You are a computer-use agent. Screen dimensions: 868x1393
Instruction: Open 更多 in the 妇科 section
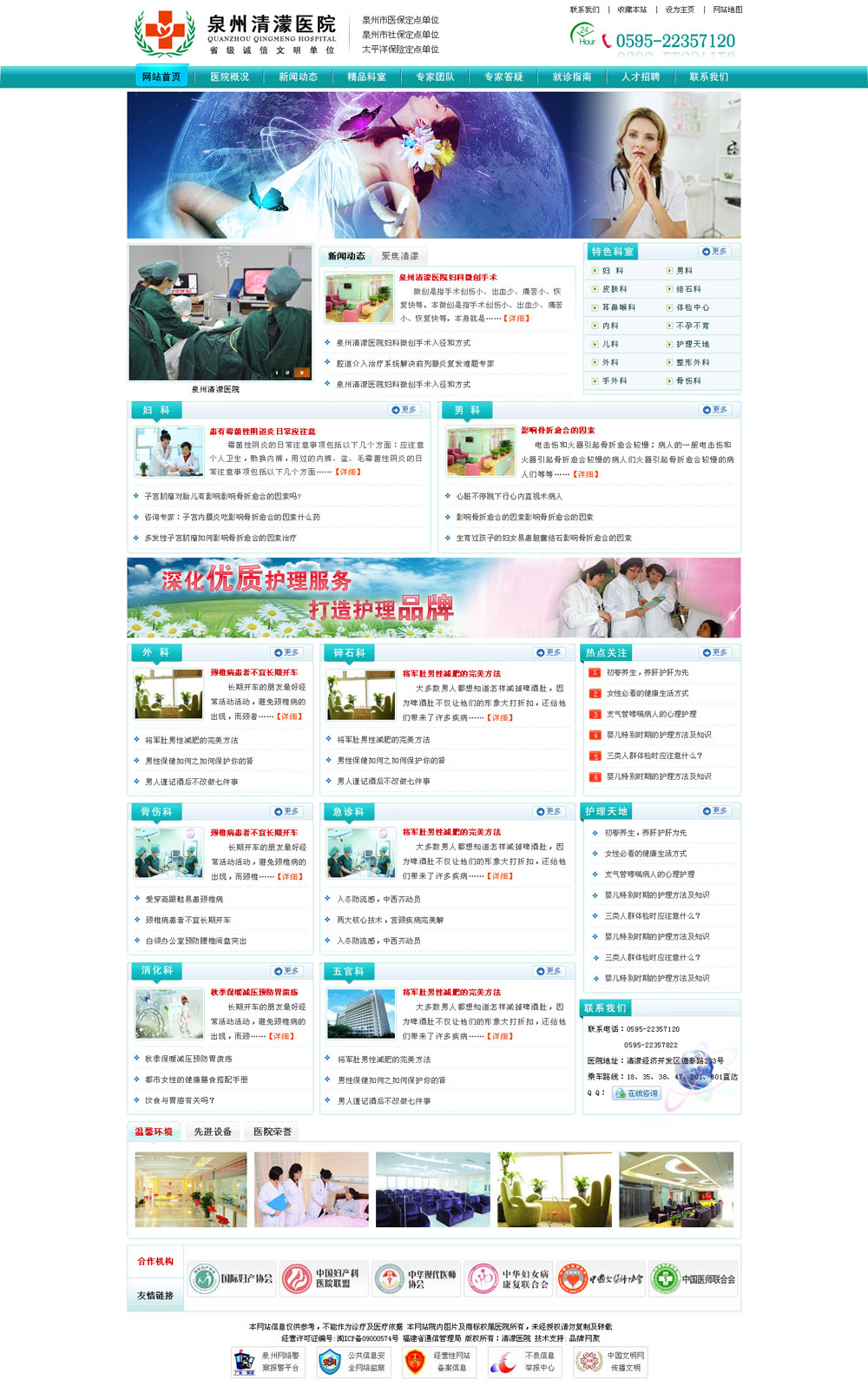[x=404, y=409]
